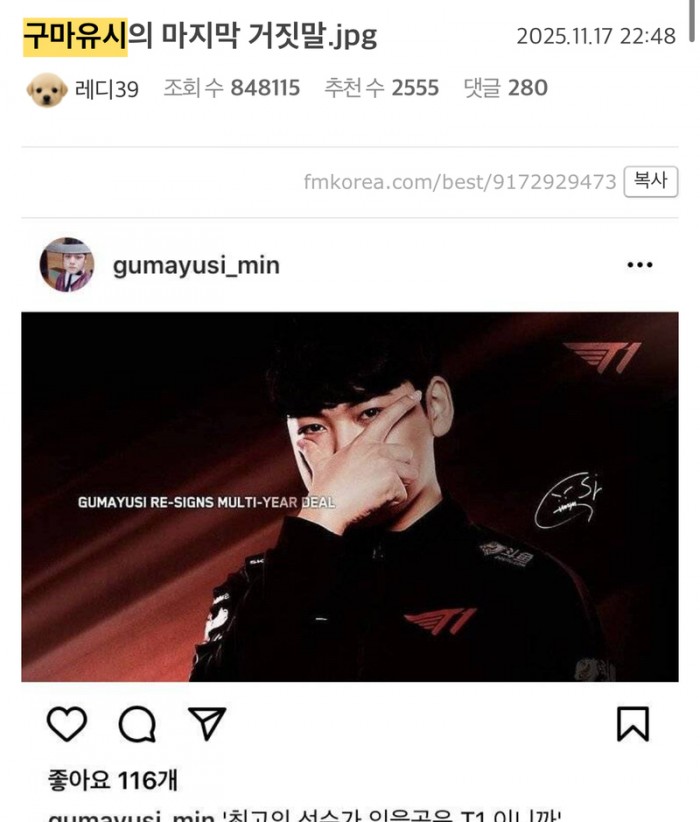This screenshot has height=822, width=700.
Task: Tap the 복사 button to copy link
Action: pyautogui.click(x=650, y=181)
